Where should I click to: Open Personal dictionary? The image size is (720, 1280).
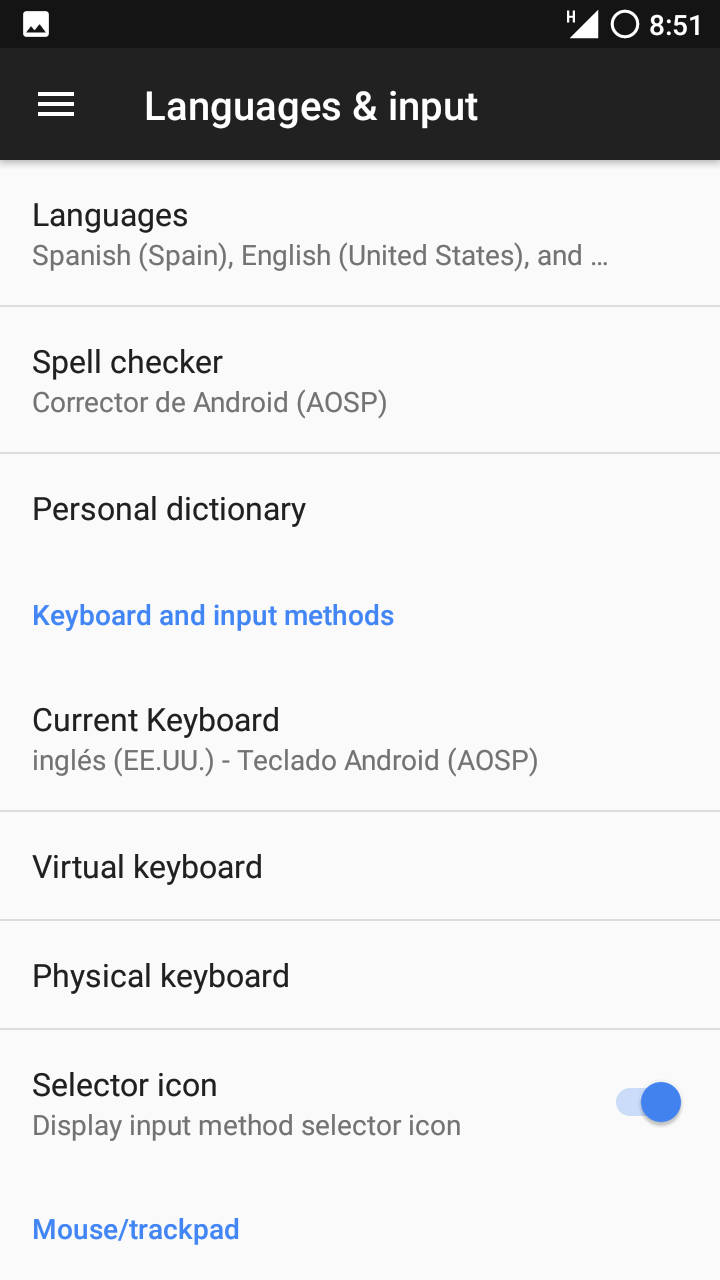click(360, 508)
